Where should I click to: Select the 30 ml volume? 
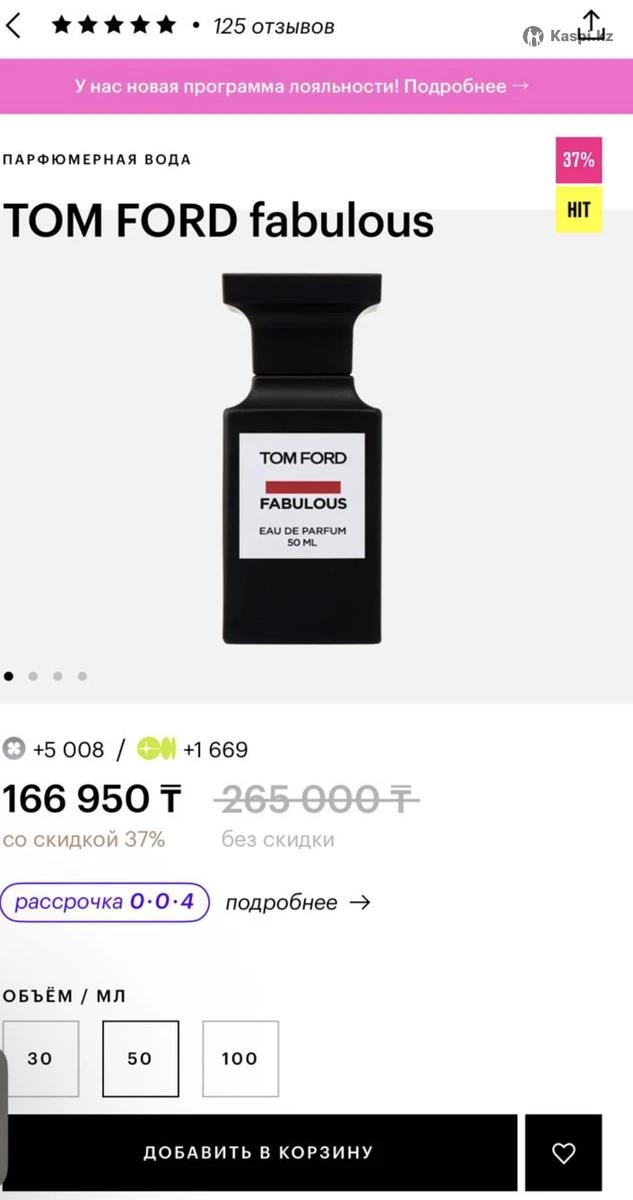click(x=40, y=1058)
